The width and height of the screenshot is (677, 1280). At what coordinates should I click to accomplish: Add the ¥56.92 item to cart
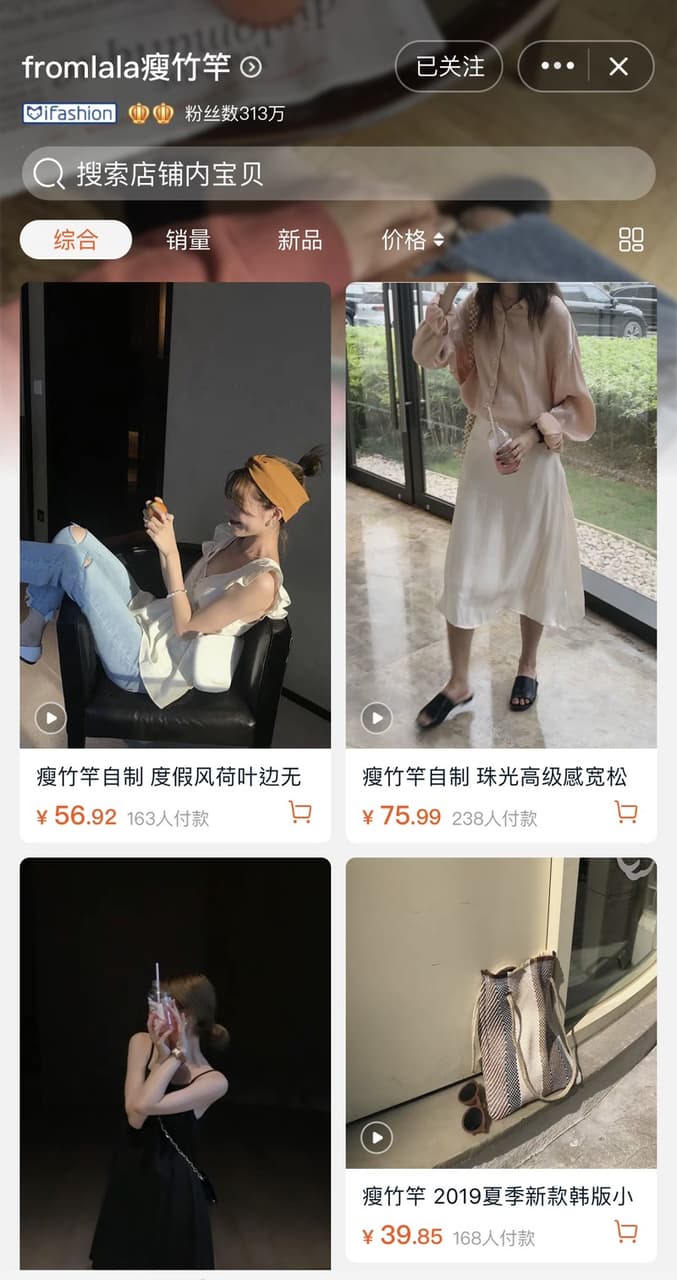(300, 813)
